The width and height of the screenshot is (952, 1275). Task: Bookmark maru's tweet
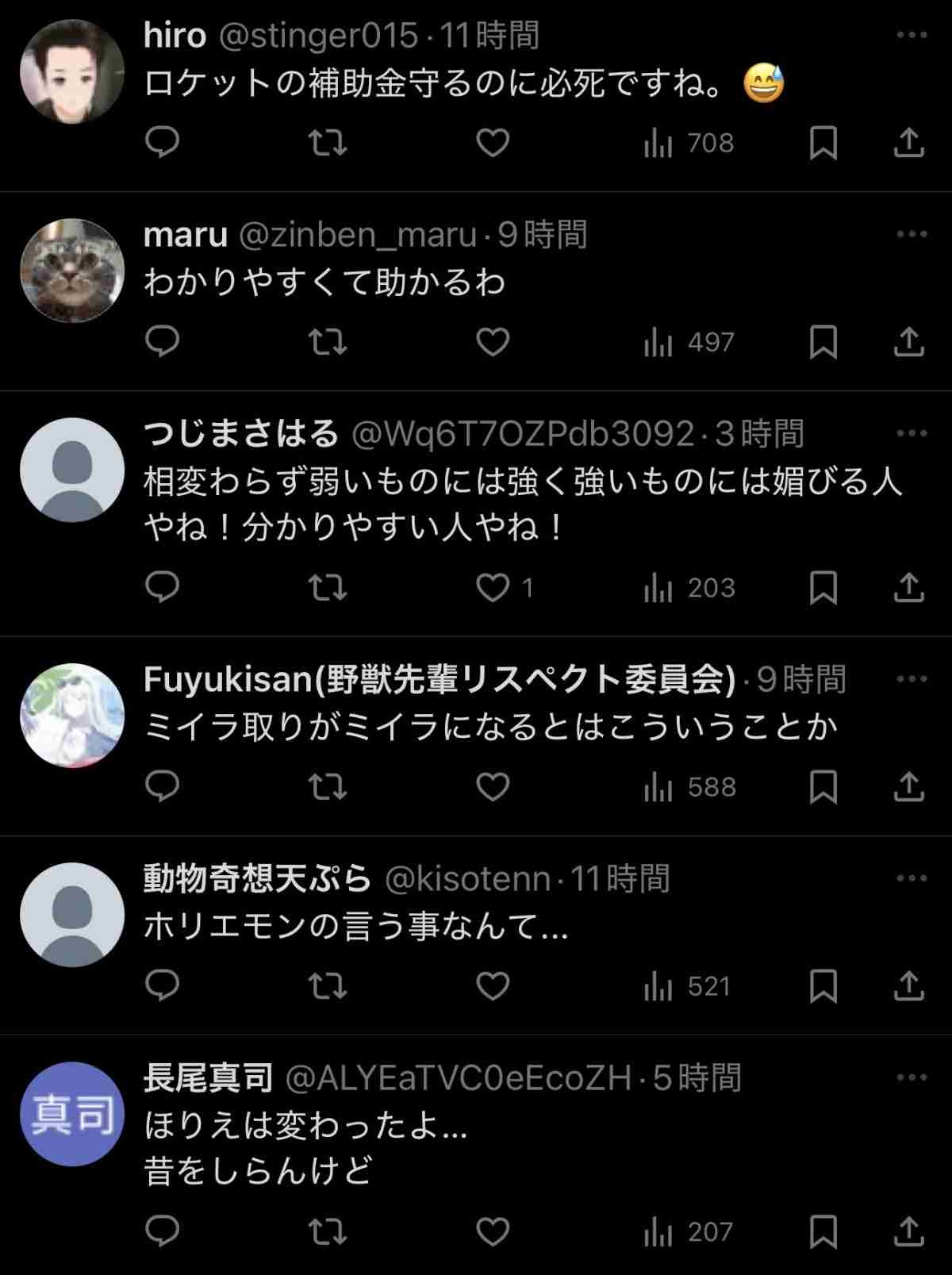tap(823, 342)
